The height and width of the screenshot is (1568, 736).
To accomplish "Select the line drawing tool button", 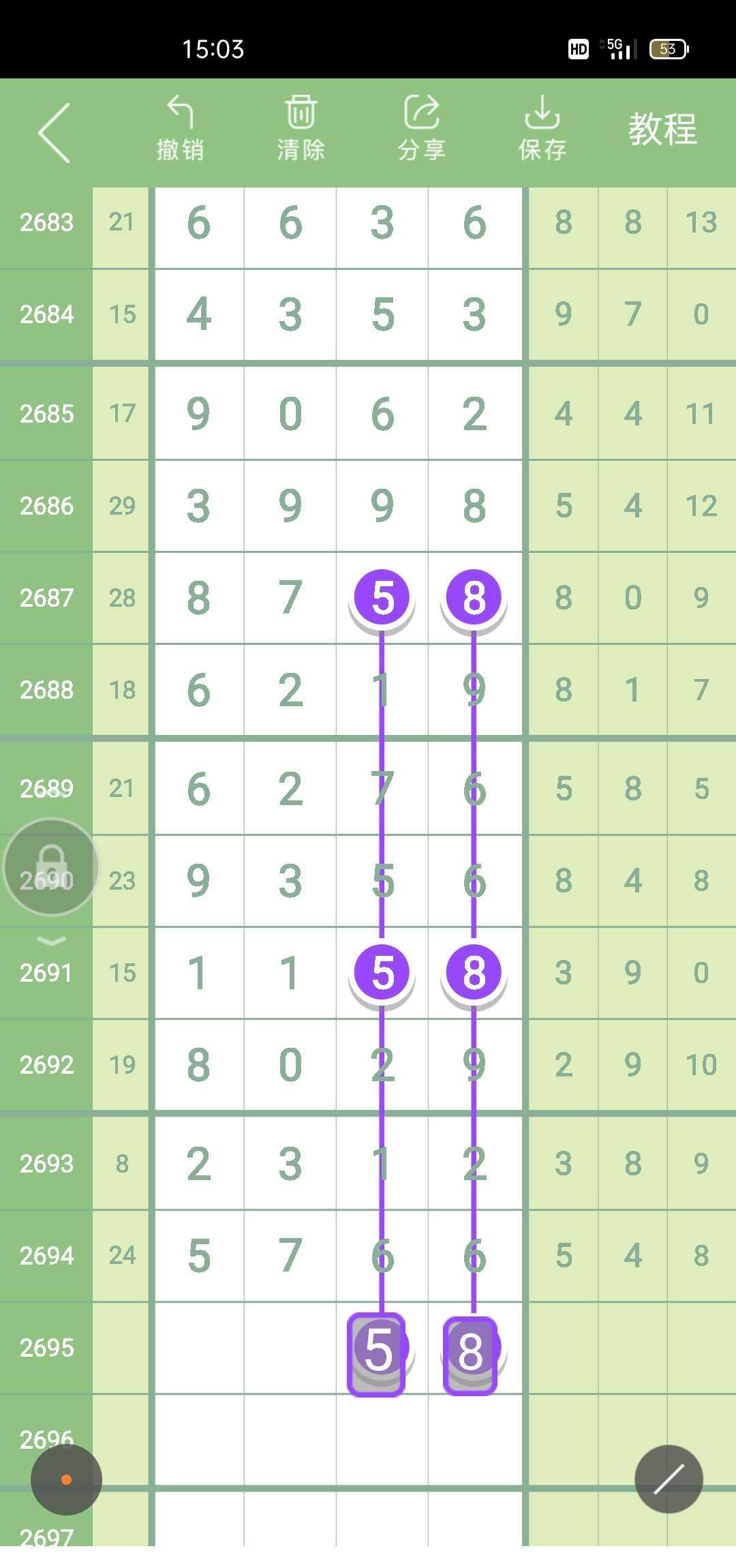I will click(x=669, y=1479).
